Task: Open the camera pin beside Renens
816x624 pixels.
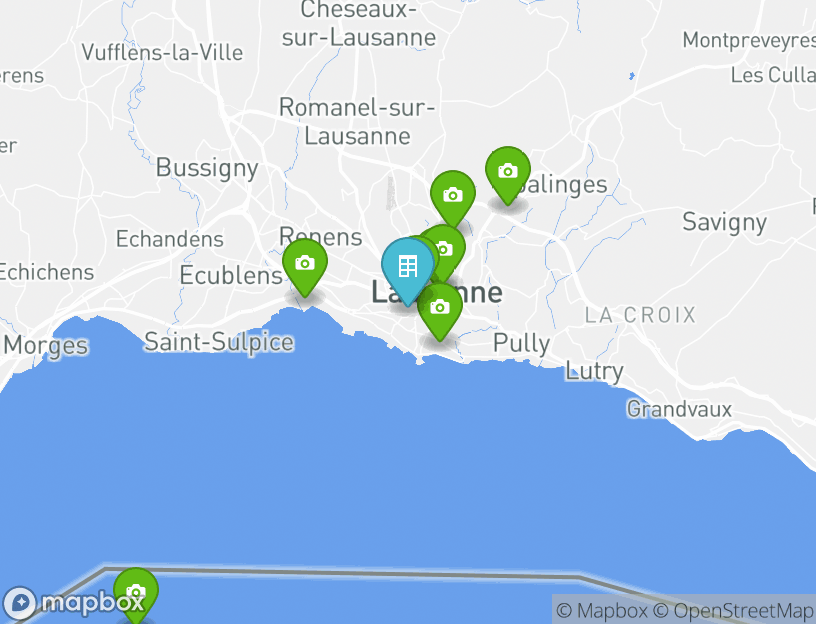Action: pos(305,264)
